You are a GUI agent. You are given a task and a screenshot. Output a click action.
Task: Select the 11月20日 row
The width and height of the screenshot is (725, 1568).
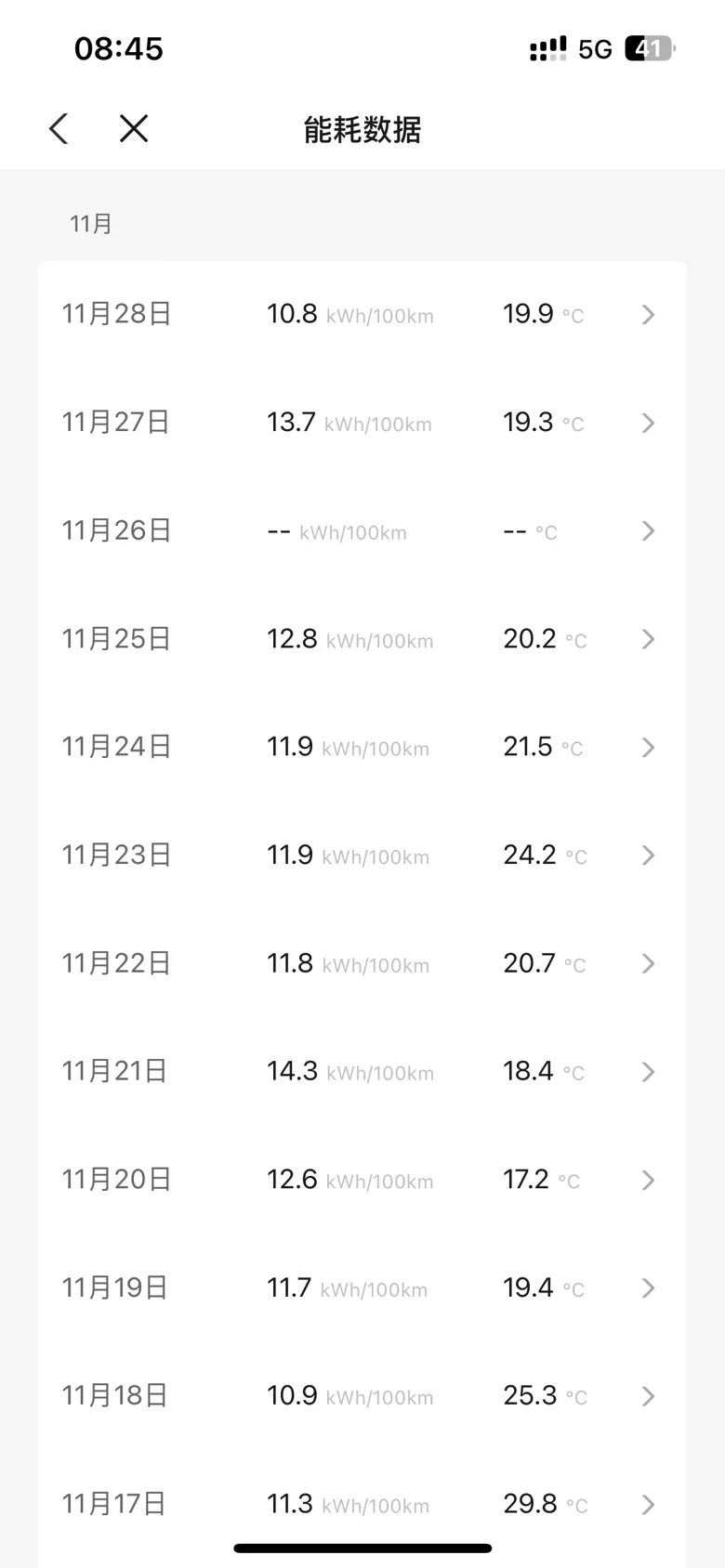(362, 1180)
